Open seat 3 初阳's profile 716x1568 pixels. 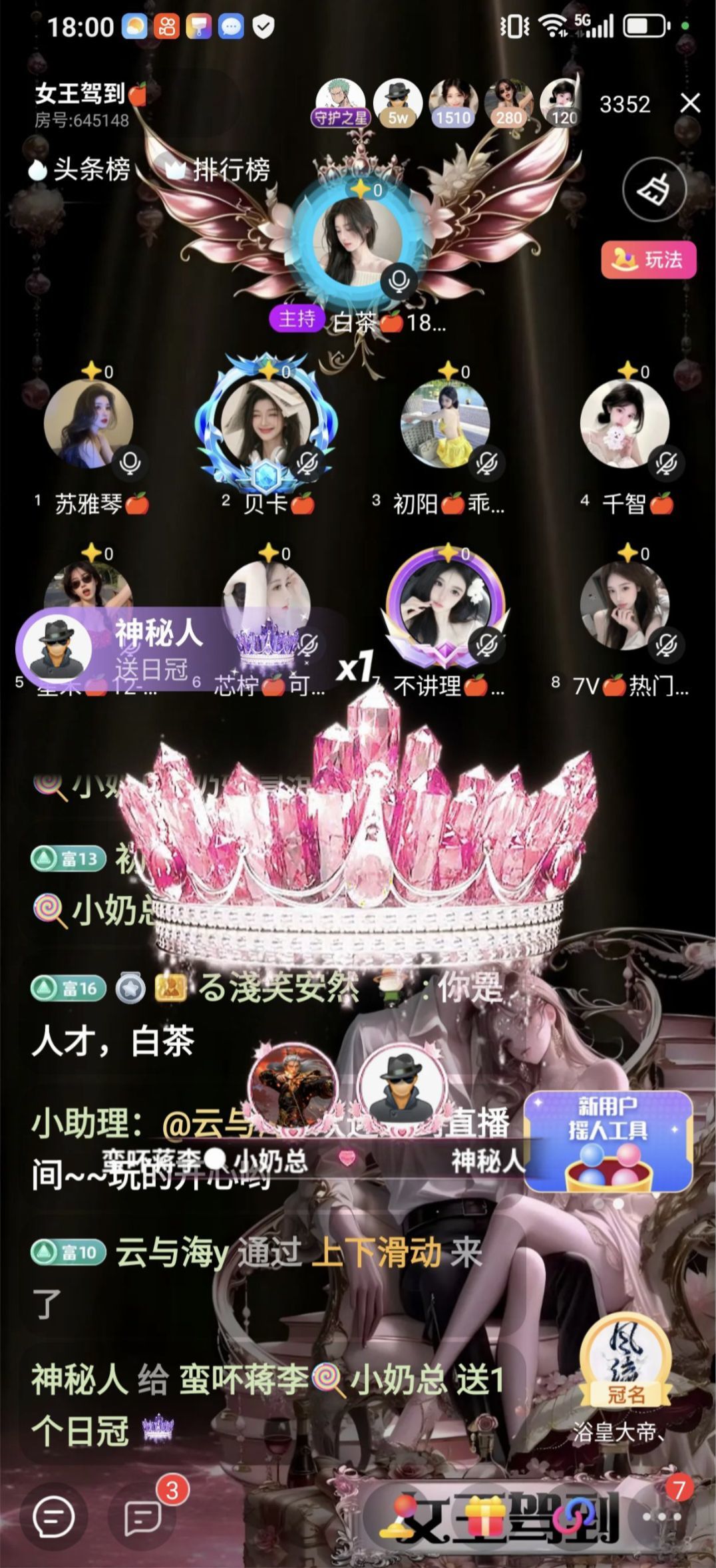445,424
